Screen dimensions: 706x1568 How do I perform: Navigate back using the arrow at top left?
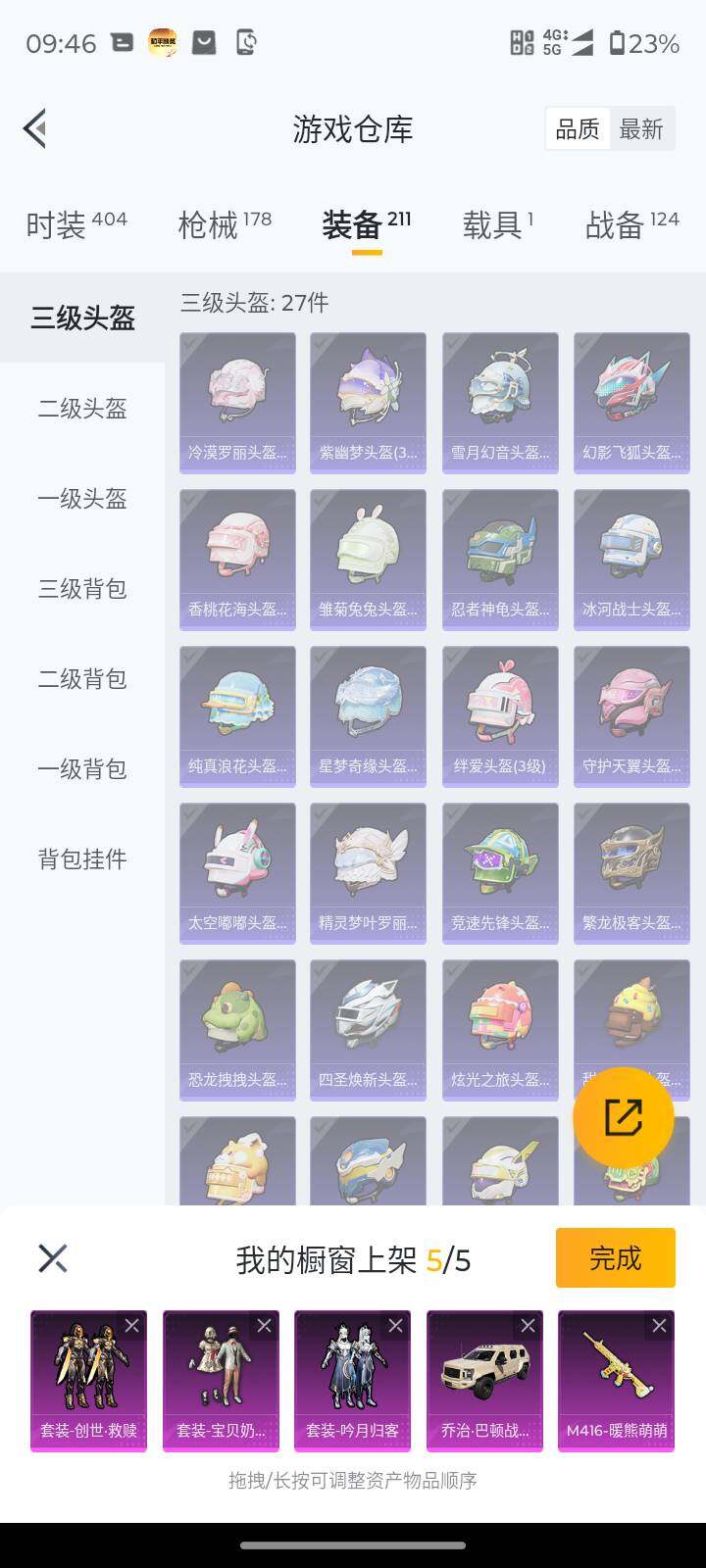34,128
